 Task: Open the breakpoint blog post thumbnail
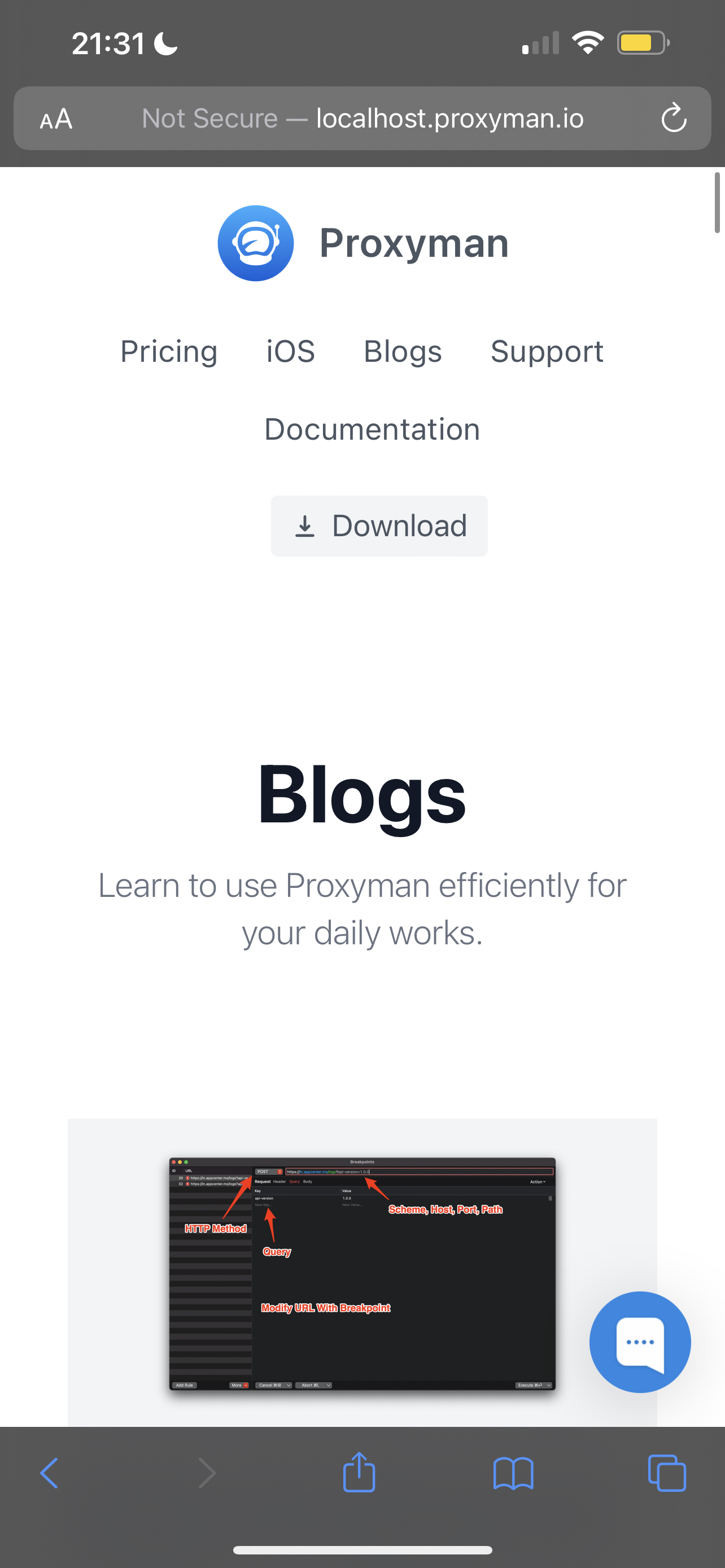362,1273
